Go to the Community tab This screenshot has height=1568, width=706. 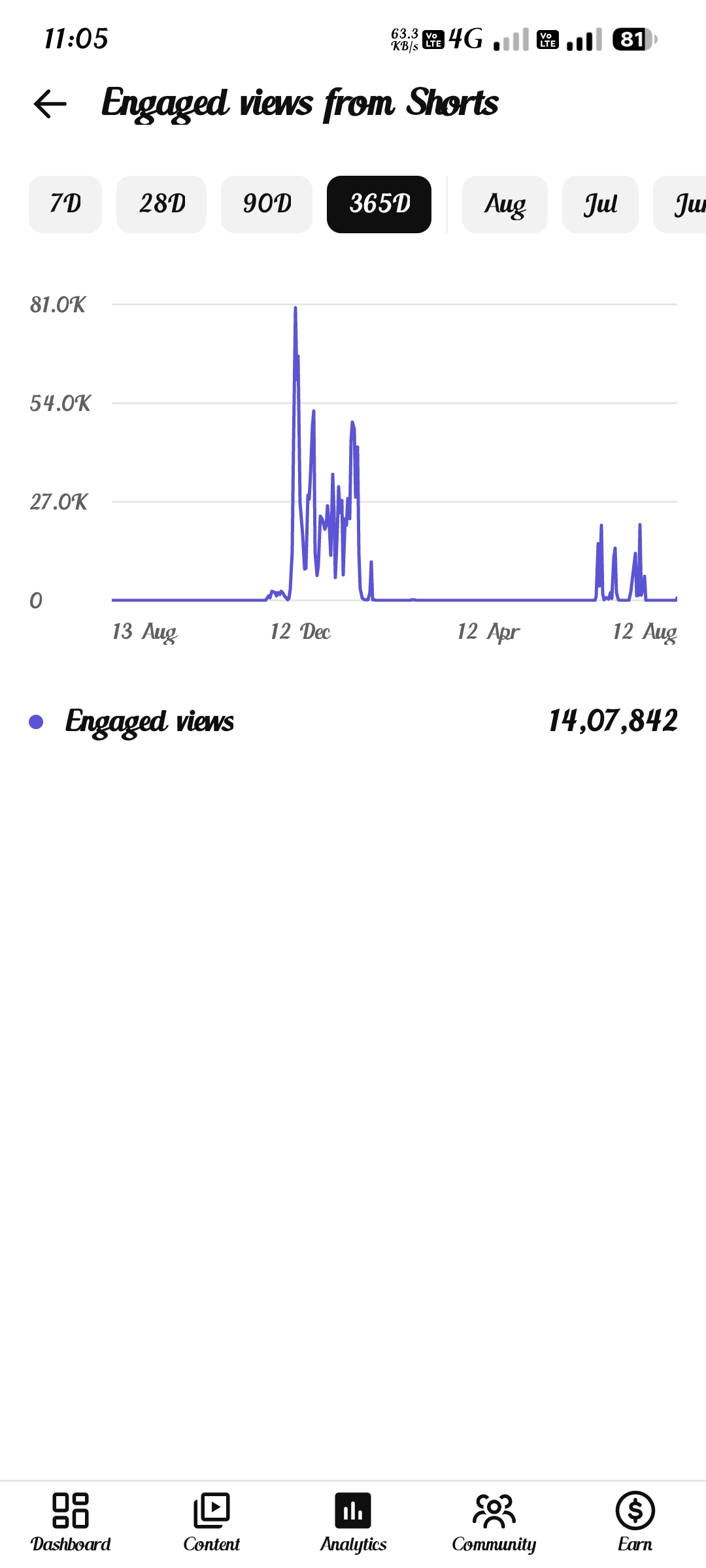494,1523
